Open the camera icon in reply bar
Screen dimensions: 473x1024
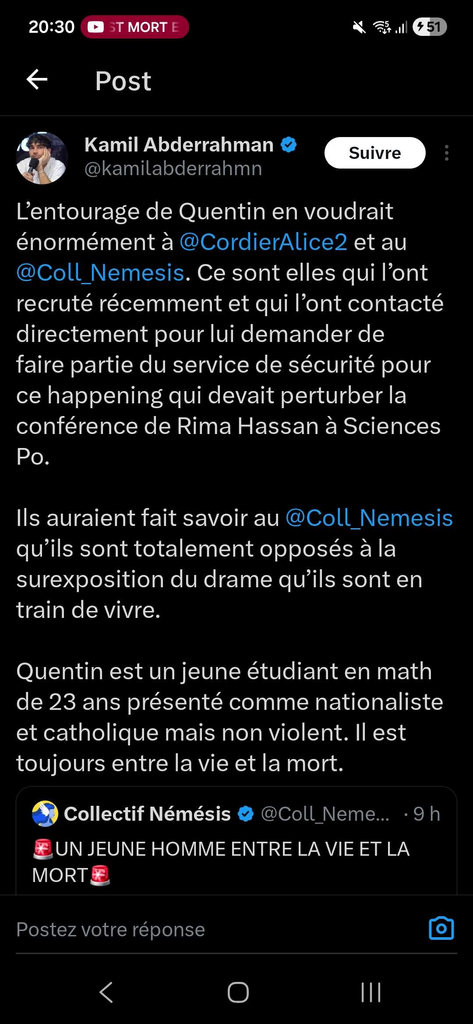coord(441,928)
